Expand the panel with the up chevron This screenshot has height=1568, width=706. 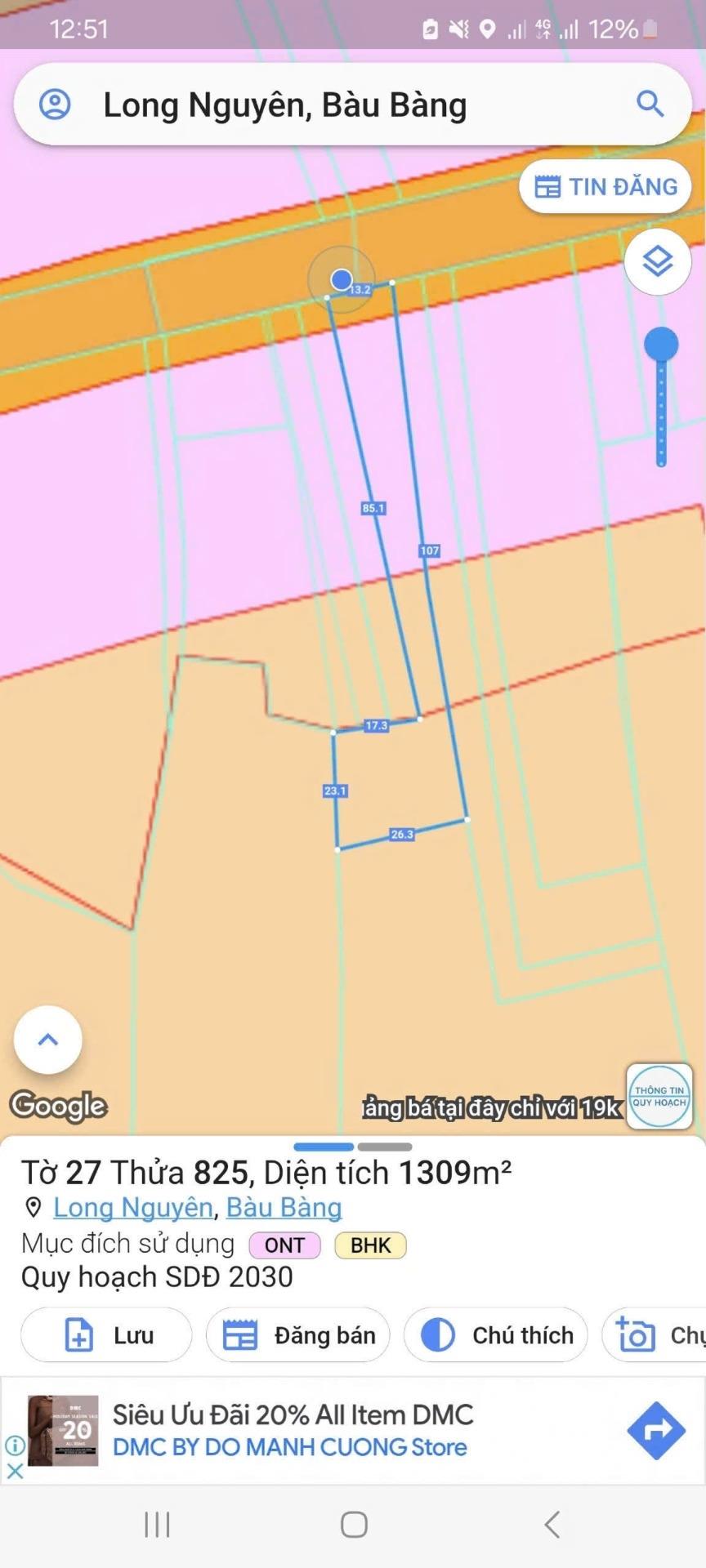pos(48,1040)
